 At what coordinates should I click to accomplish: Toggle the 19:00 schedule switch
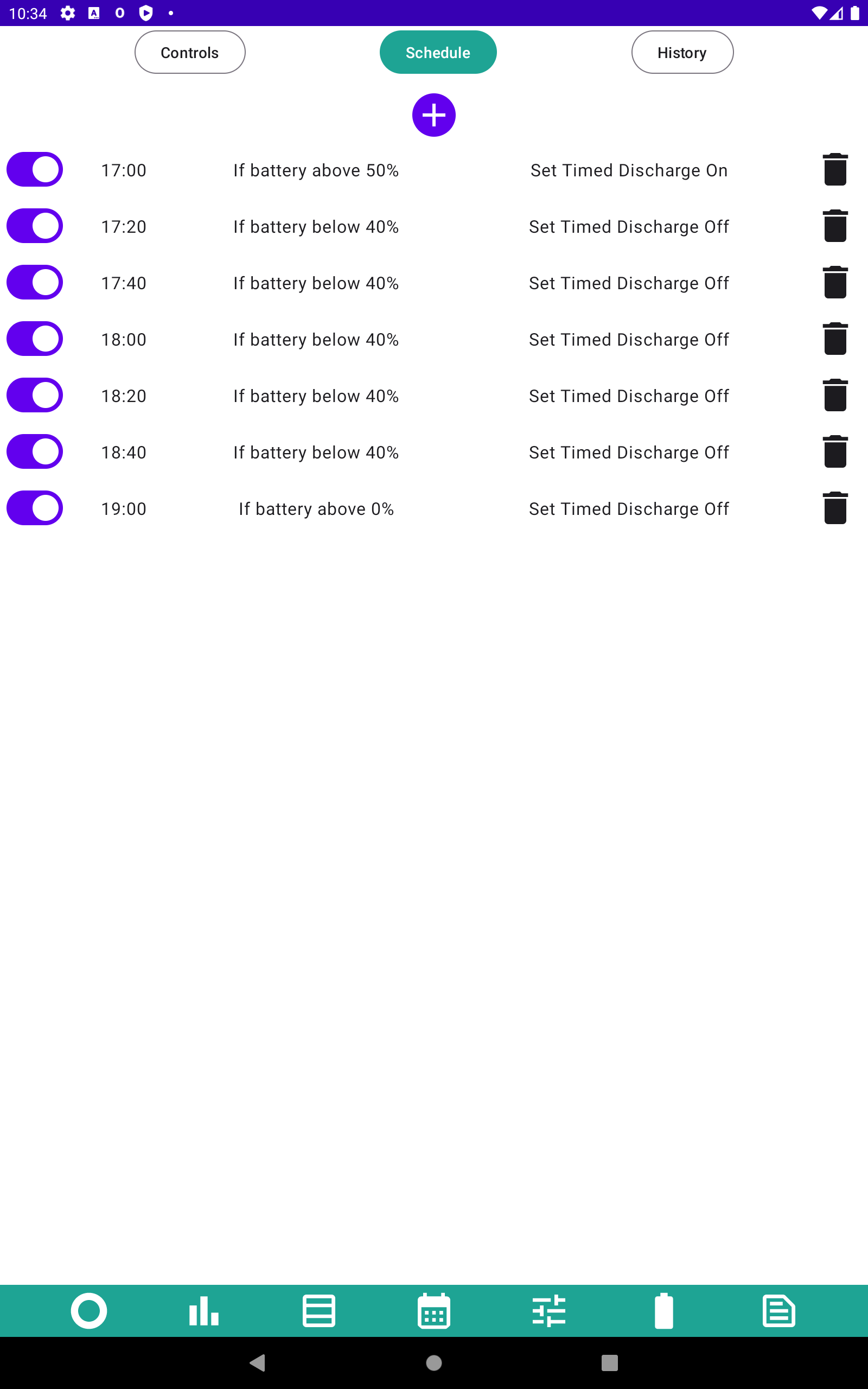tap(34, 508)
